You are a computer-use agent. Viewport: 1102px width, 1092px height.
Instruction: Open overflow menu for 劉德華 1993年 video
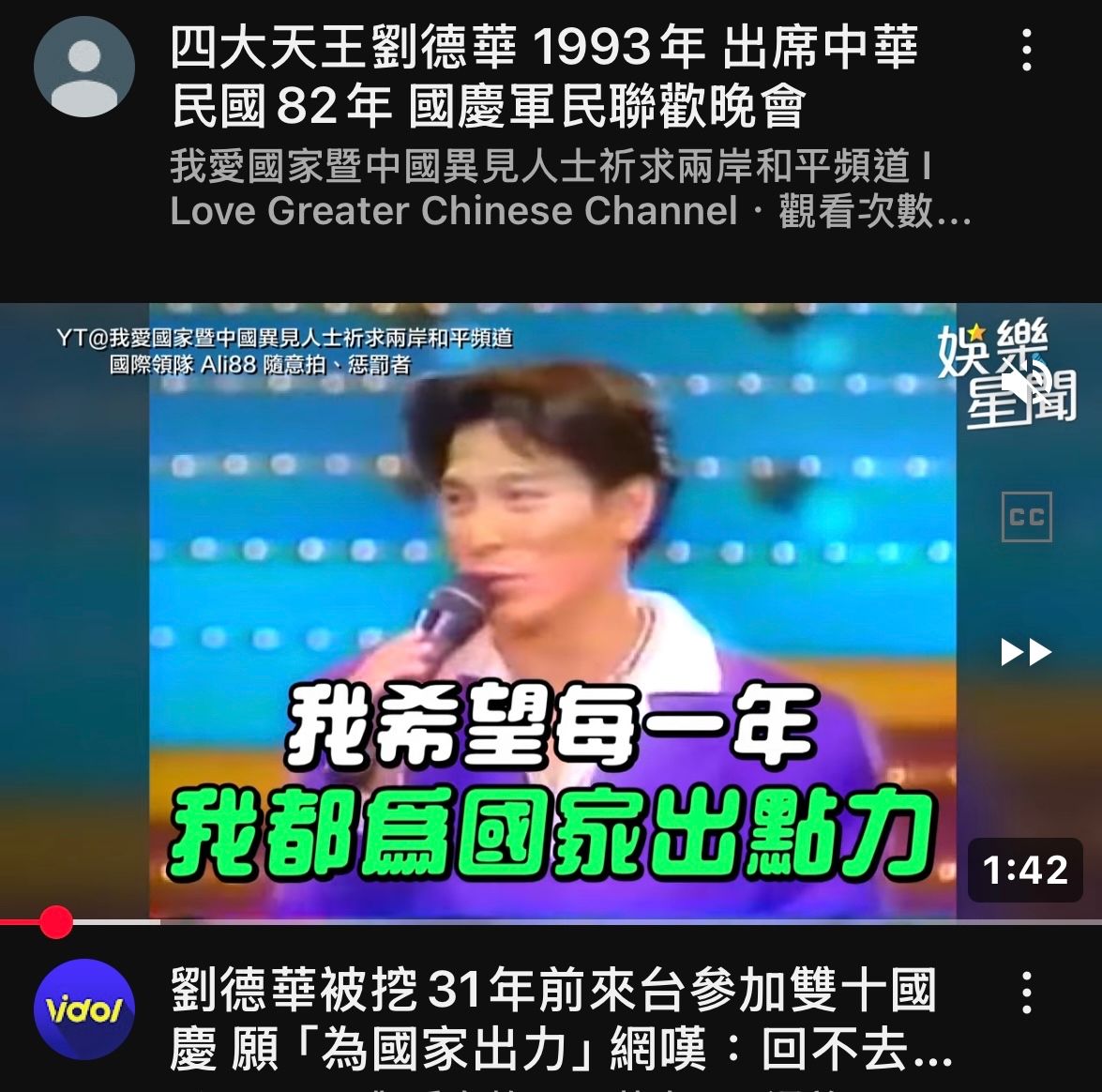tap(1027, 50)
